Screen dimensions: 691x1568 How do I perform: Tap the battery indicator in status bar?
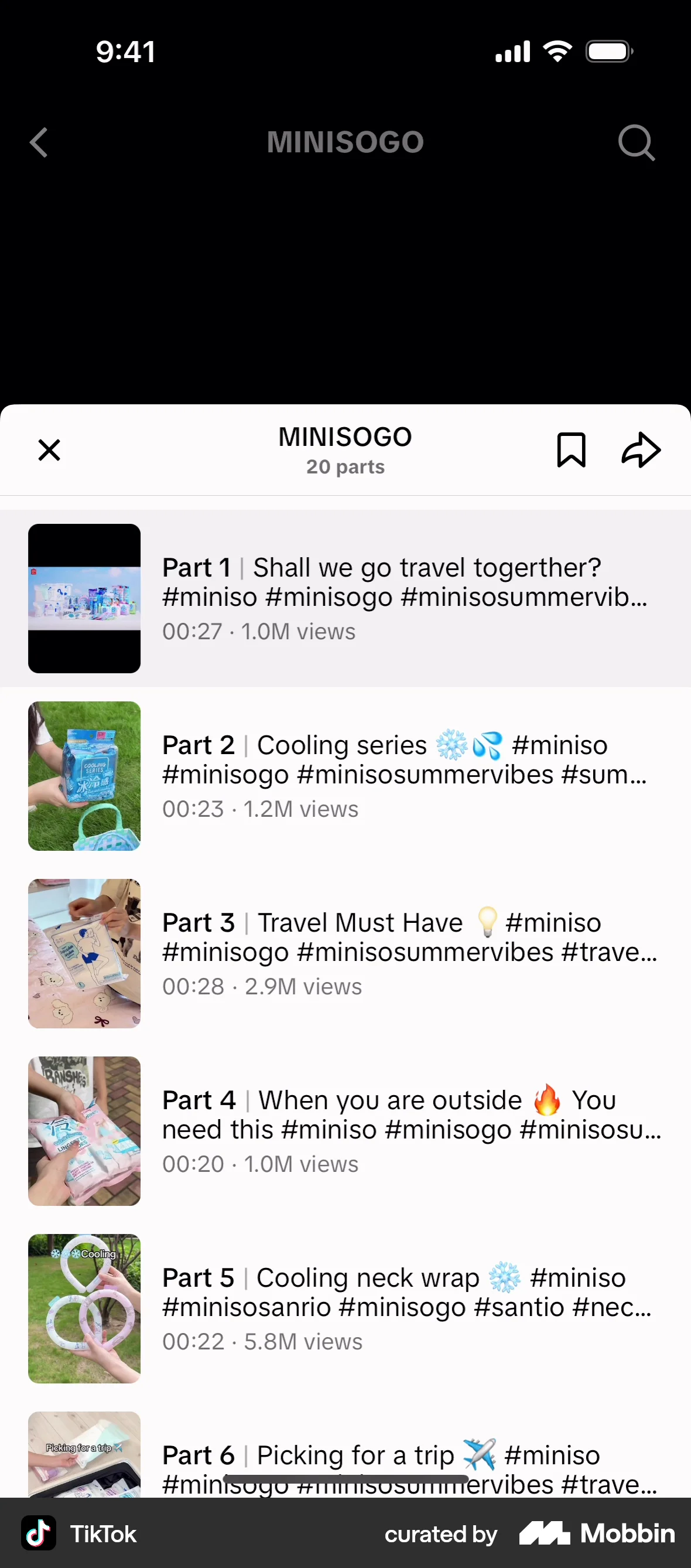click(x=609, y=51)
